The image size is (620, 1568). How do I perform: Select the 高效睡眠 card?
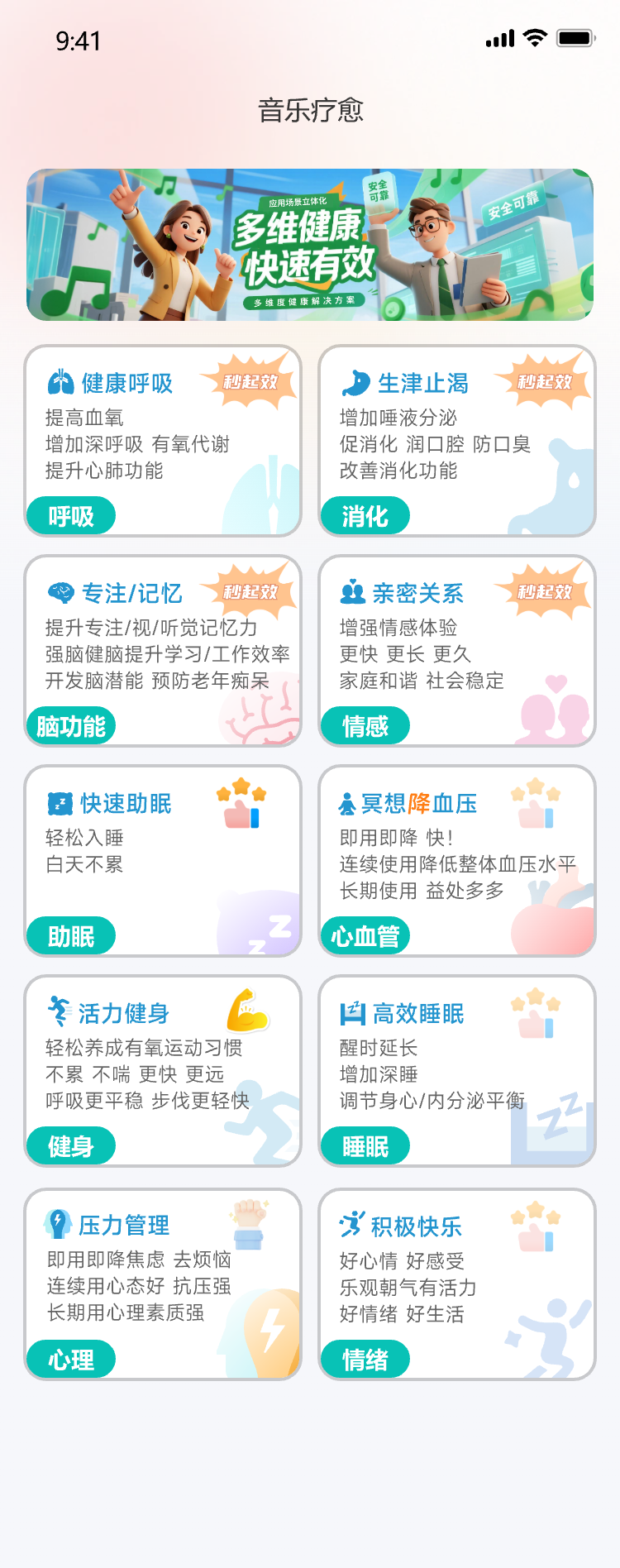tap(457, 1071)
